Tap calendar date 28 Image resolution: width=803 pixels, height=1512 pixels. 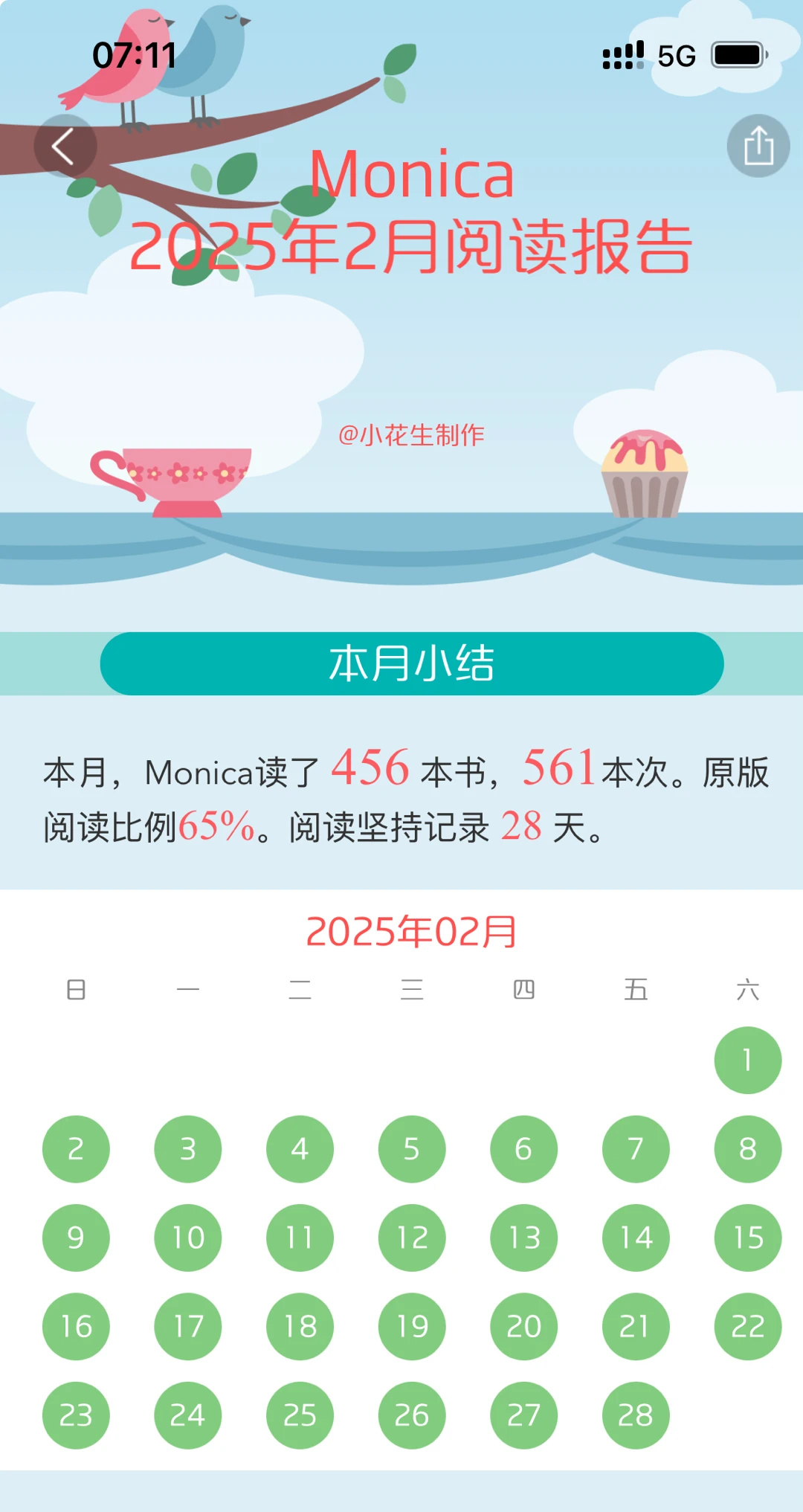636,1415
